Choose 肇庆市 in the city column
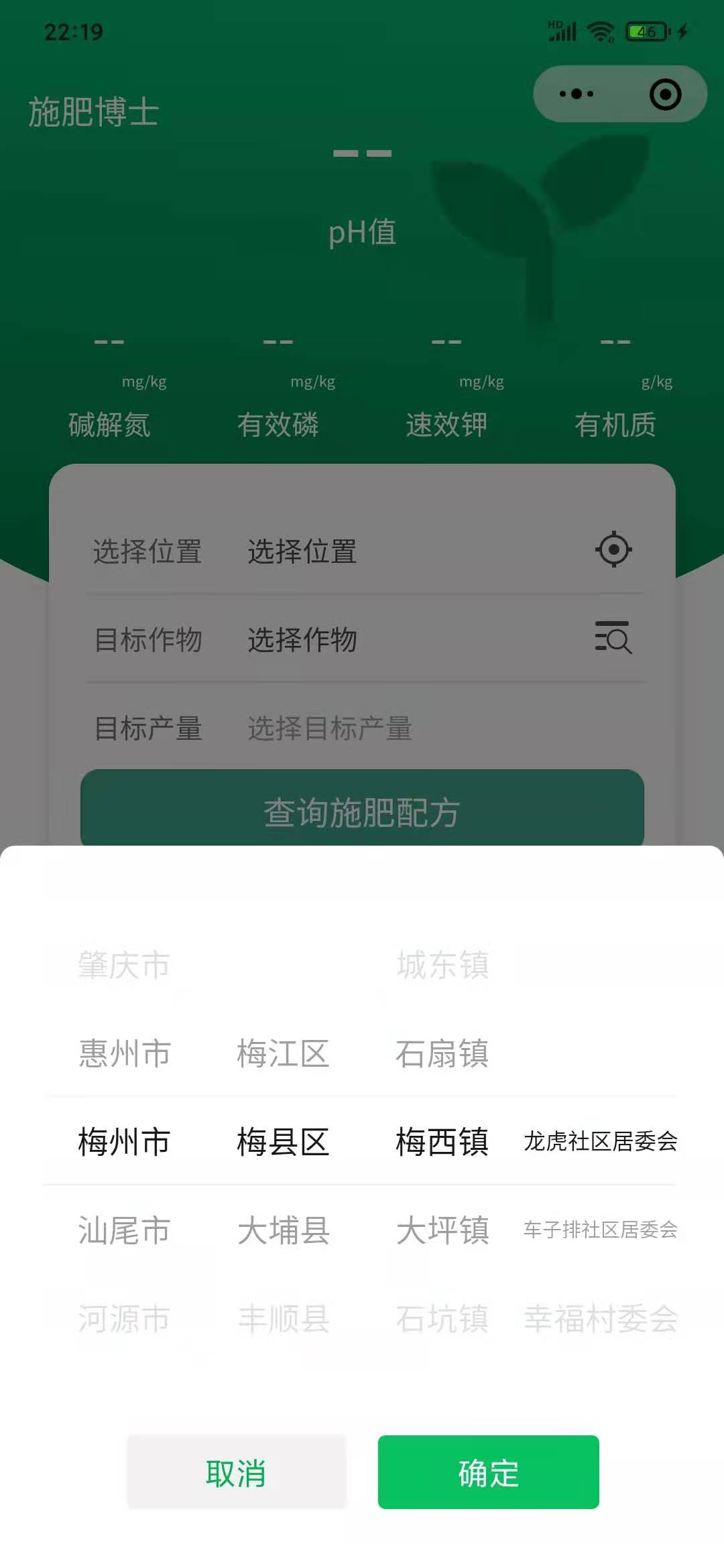724x1568 pixels. pos(124,965)
